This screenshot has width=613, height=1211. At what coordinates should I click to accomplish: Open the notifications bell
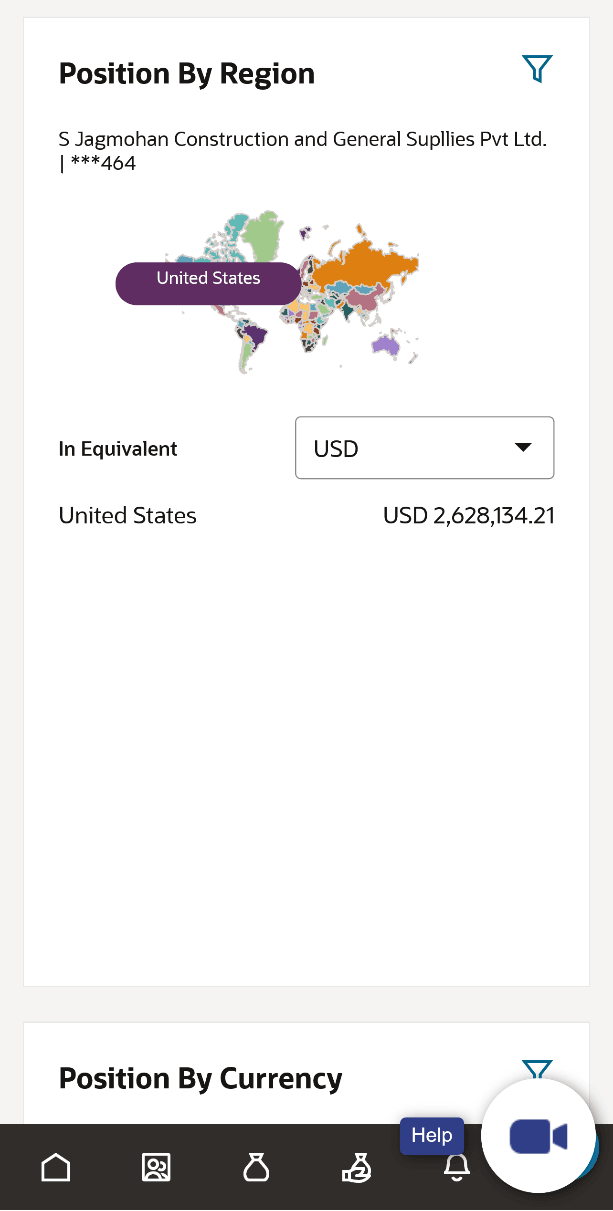point(457,1167)
